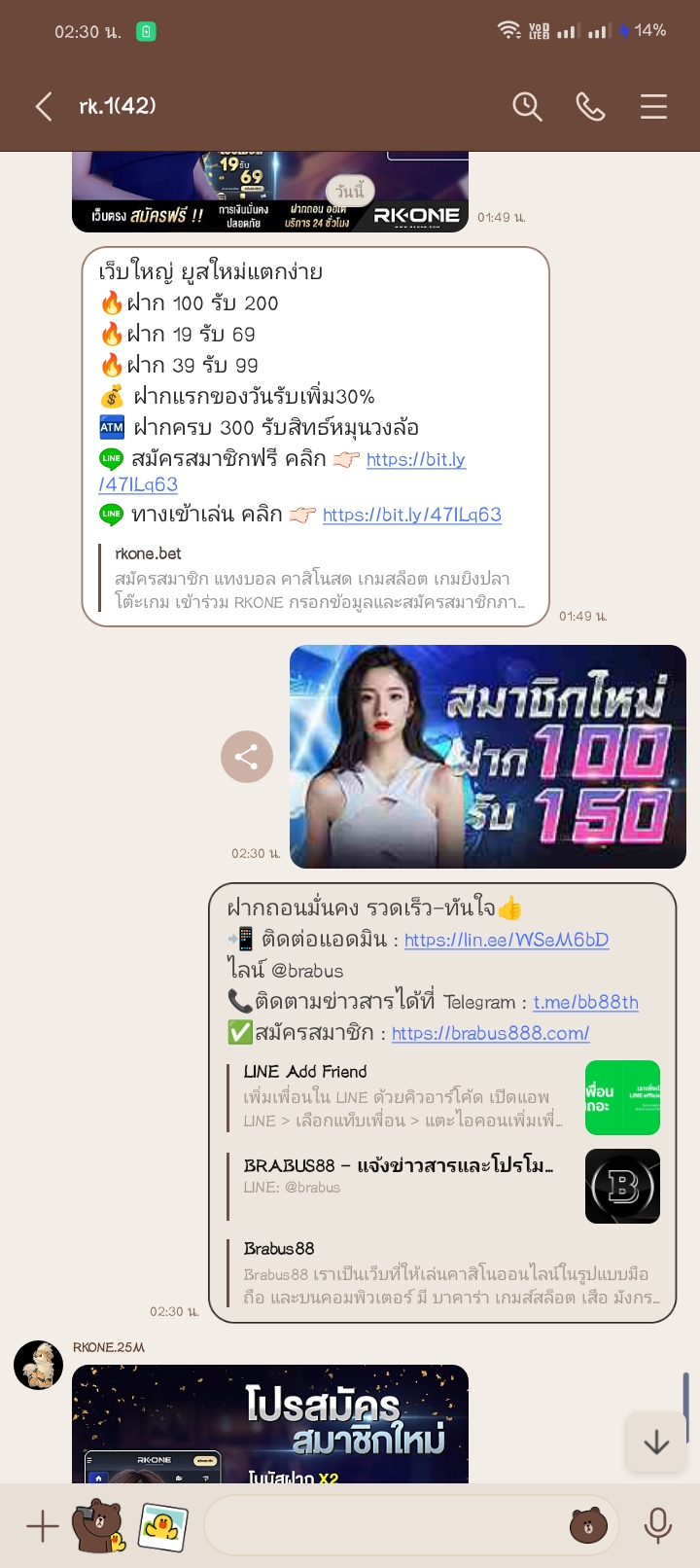Open the plus attachment menu
Image resolution: width=700 pixels, height=1568 pixels.
tap(42, 1526)
